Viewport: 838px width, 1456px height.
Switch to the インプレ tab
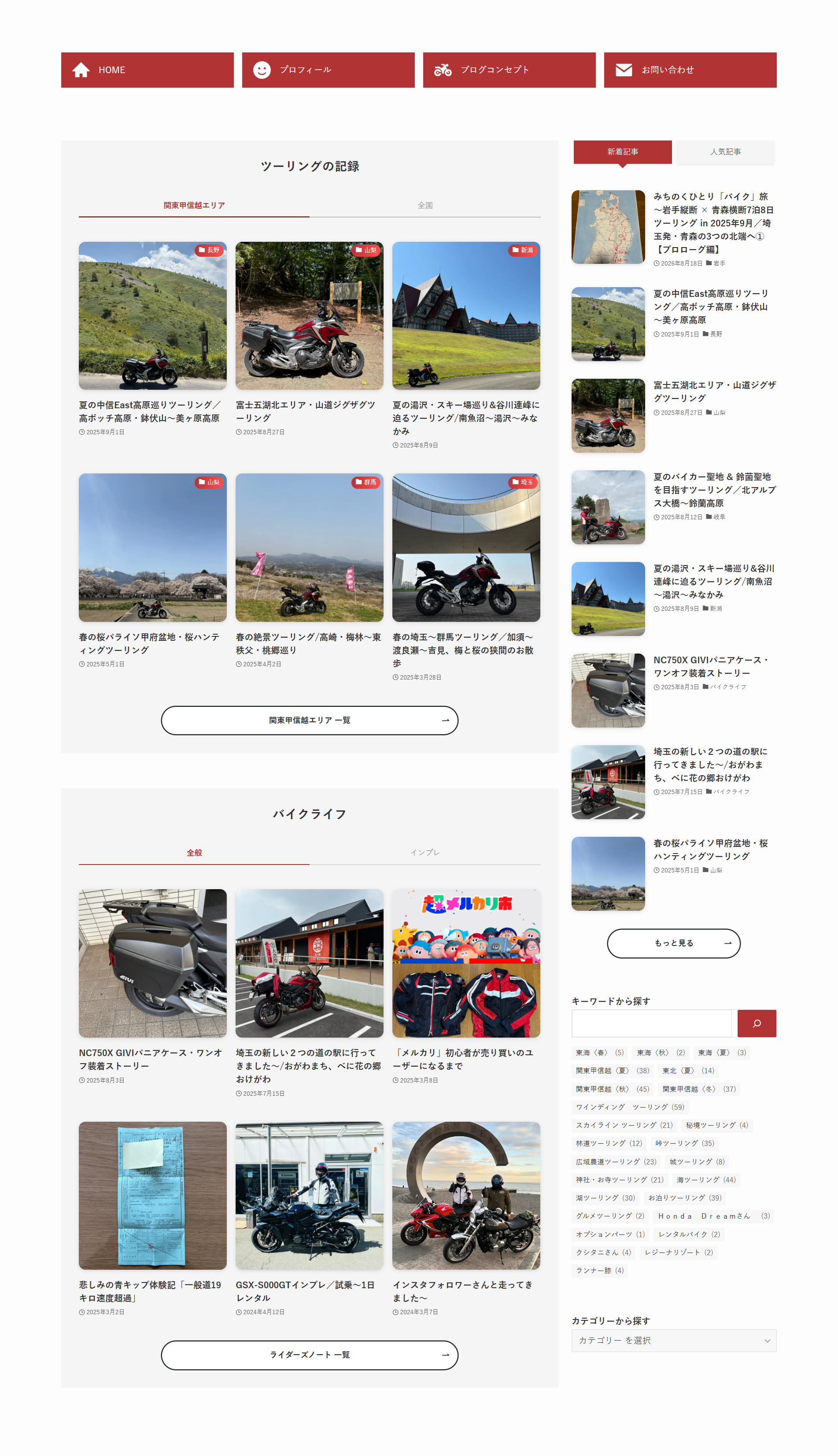click(x=425, y=852)
